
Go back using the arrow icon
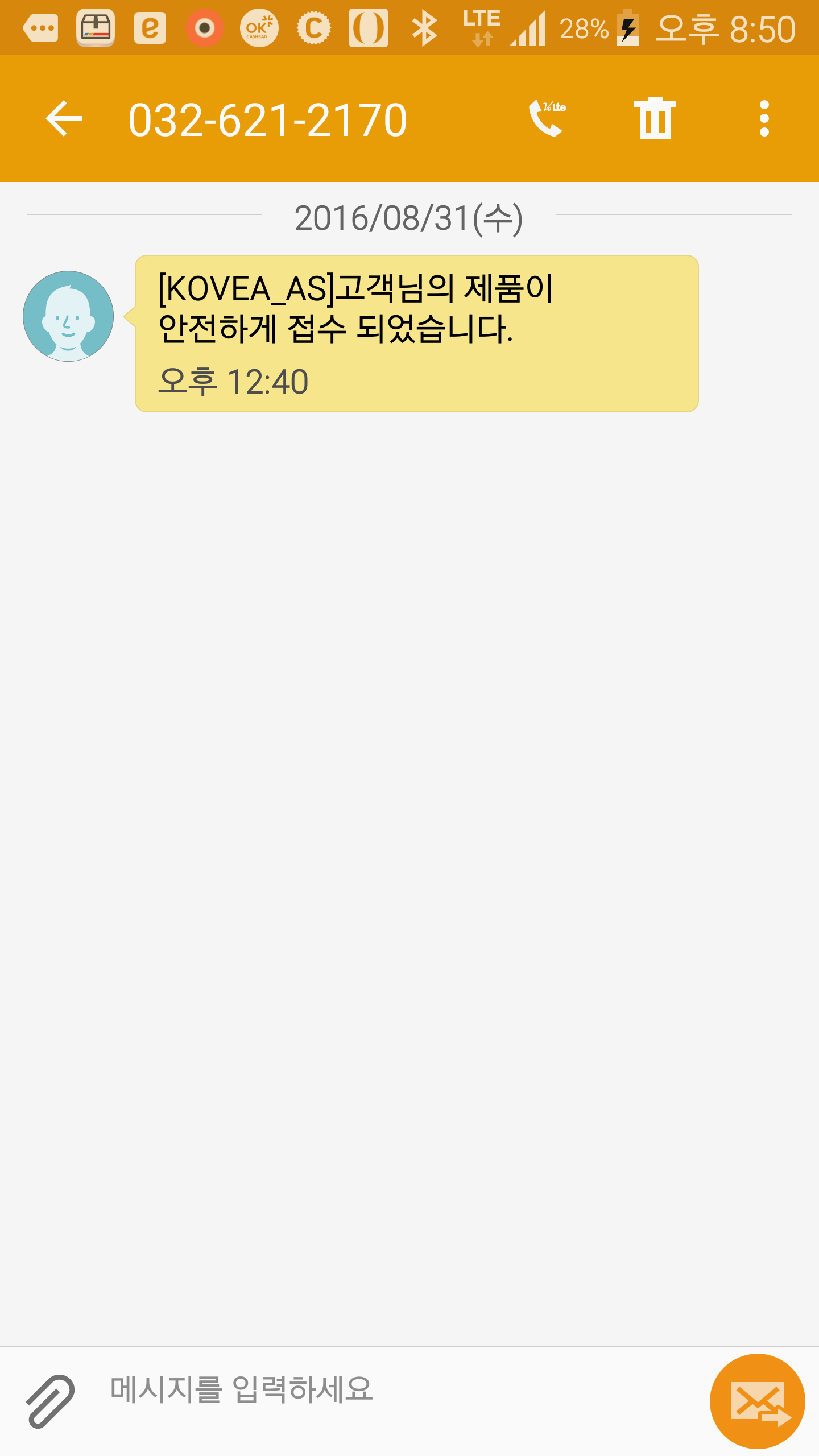[64, 118]
